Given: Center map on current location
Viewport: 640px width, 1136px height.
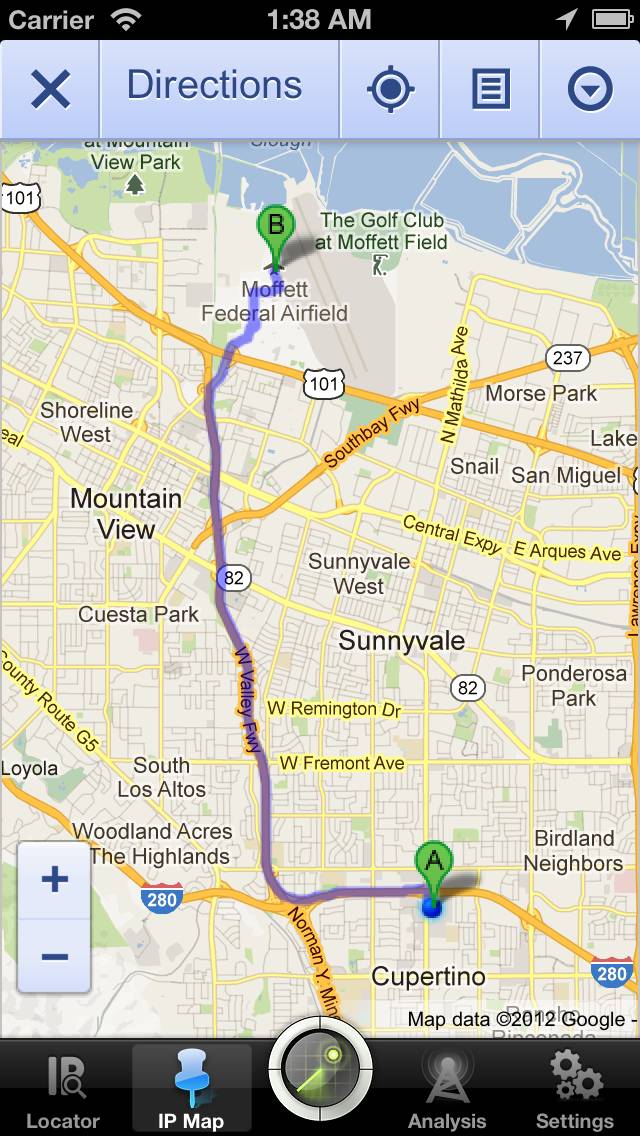Looking at the screenshot, I should click(390, 89).
